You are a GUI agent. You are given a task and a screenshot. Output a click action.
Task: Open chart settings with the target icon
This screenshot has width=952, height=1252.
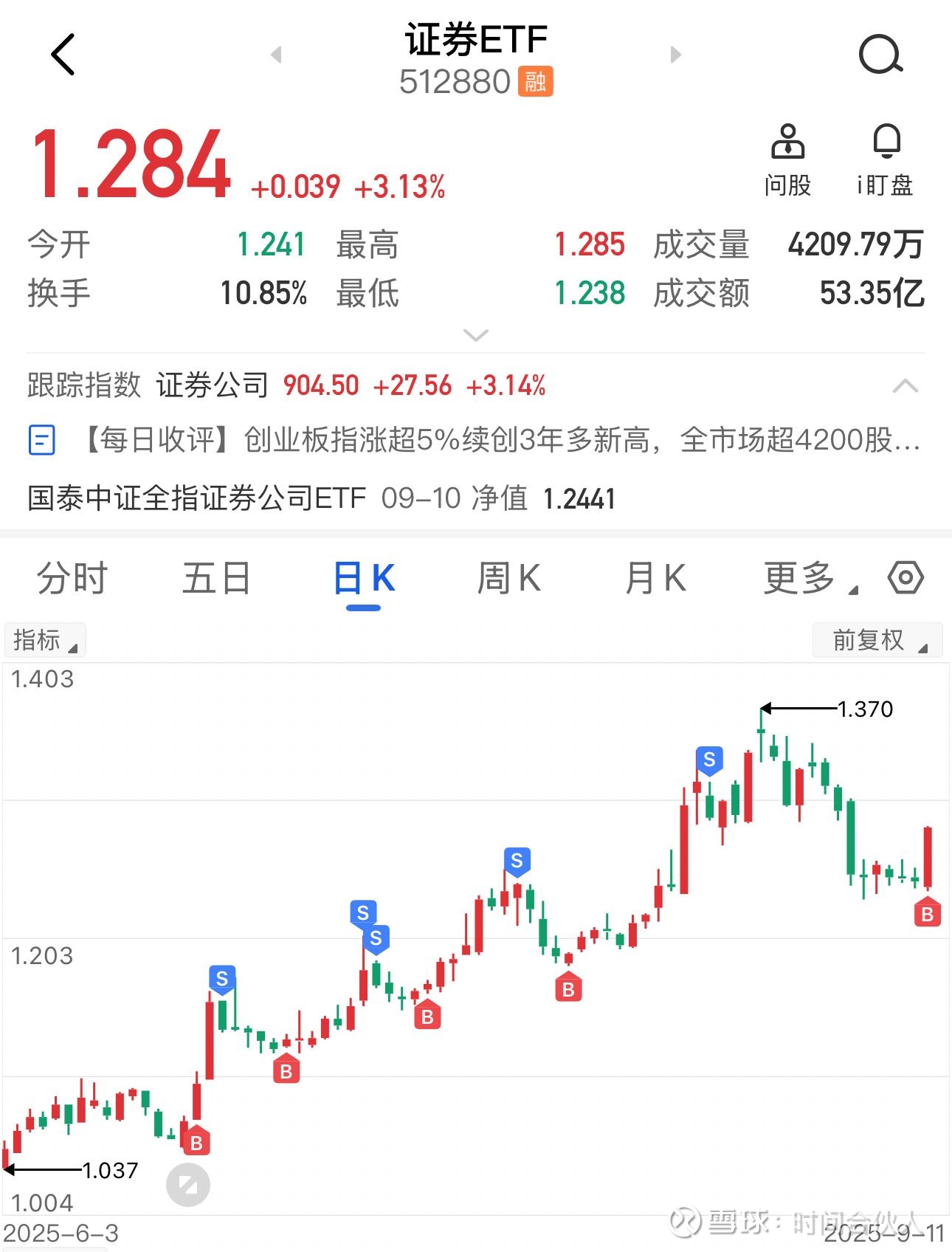[906, 577]
